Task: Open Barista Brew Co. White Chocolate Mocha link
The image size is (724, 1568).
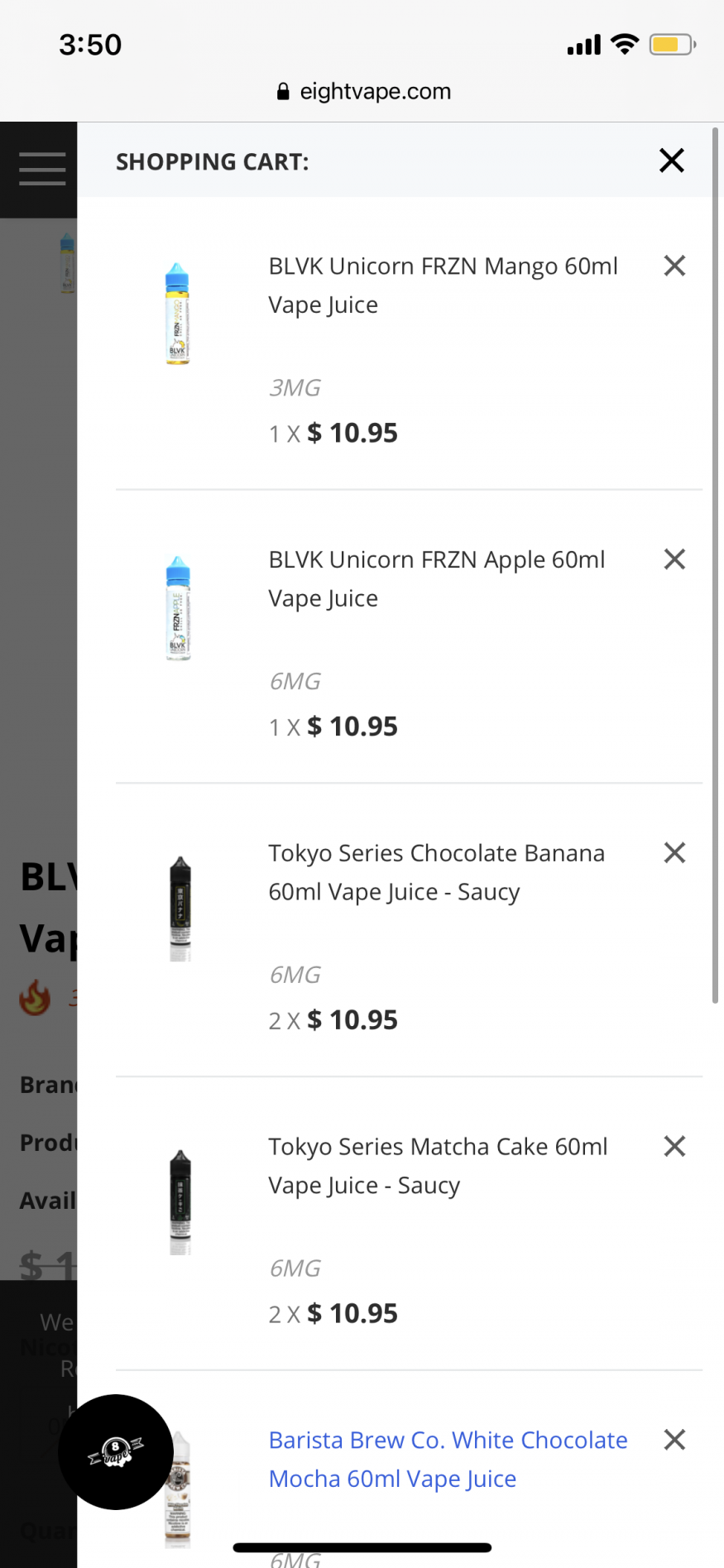Action: pos(448,1459)
